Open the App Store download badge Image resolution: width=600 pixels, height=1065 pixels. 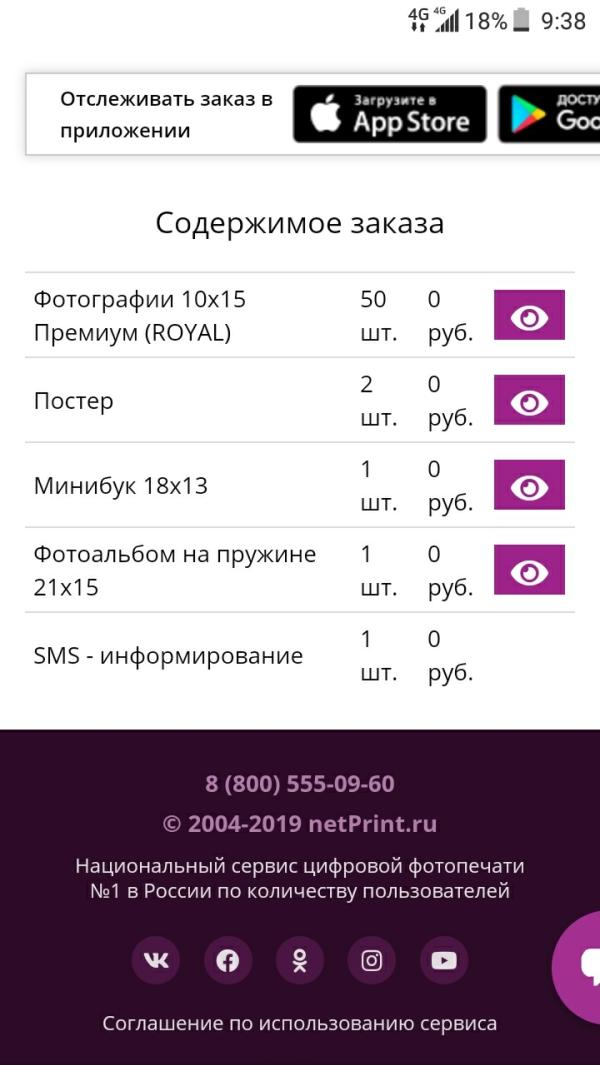point(389,114)
